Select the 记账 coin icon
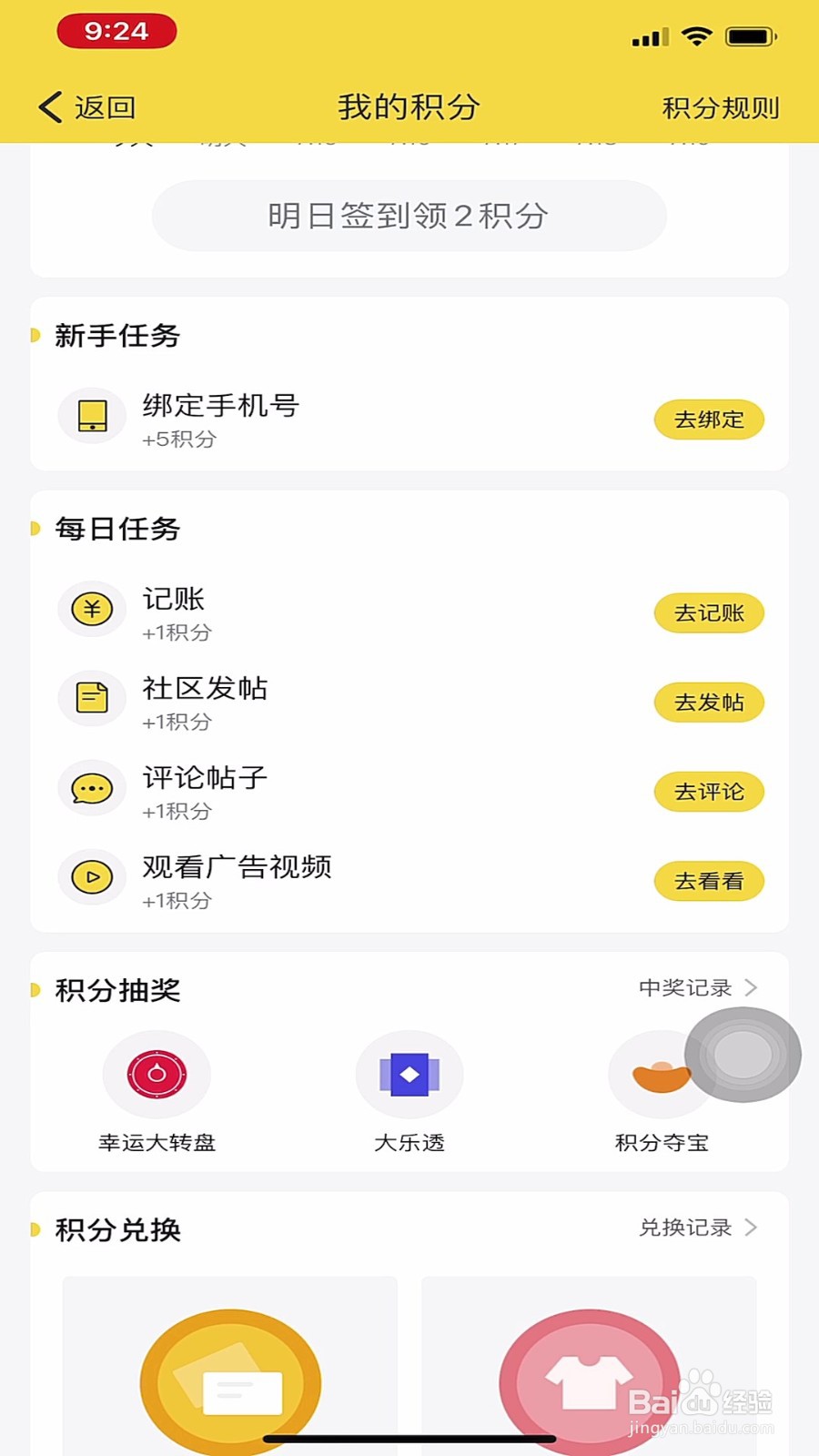The width and height of the screenshot is (819, 1456). [91, 609]
